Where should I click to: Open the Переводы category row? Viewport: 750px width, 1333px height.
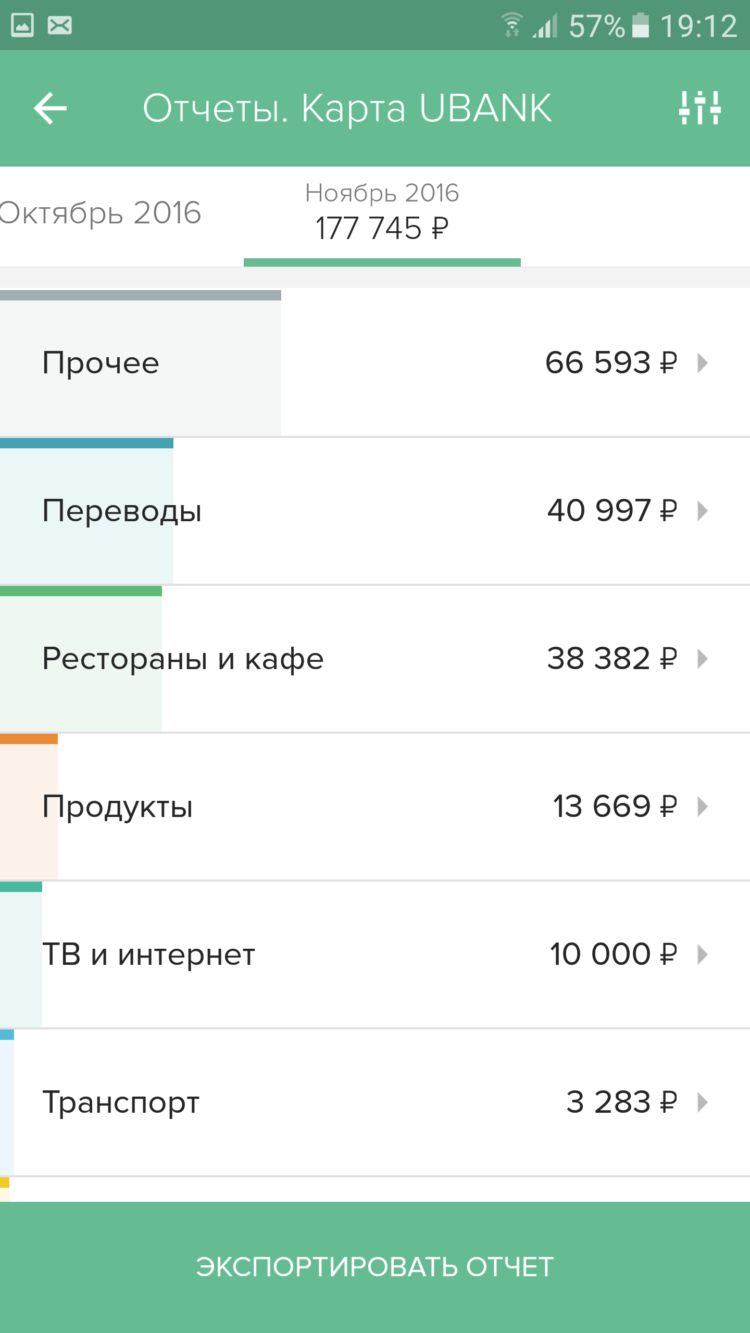[x=375, y=510]
